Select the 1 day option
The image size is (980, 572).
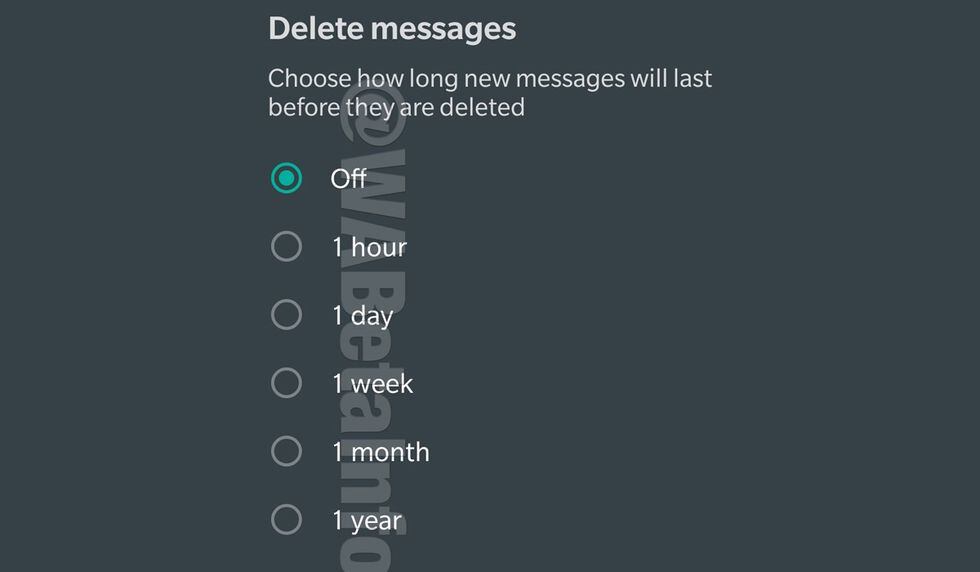(x=286, y=315)
